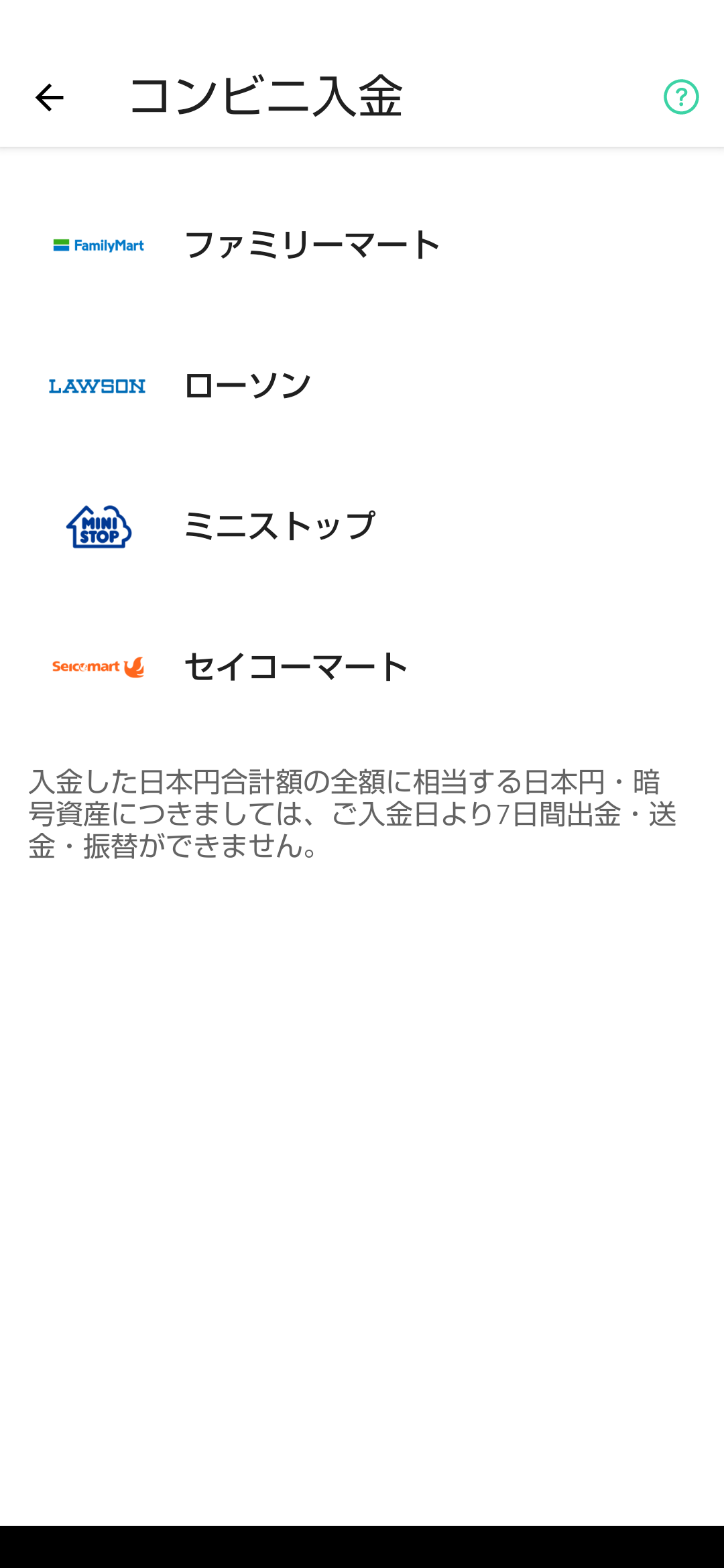Pick セイコーマート from the list

[x=362, y=667]
